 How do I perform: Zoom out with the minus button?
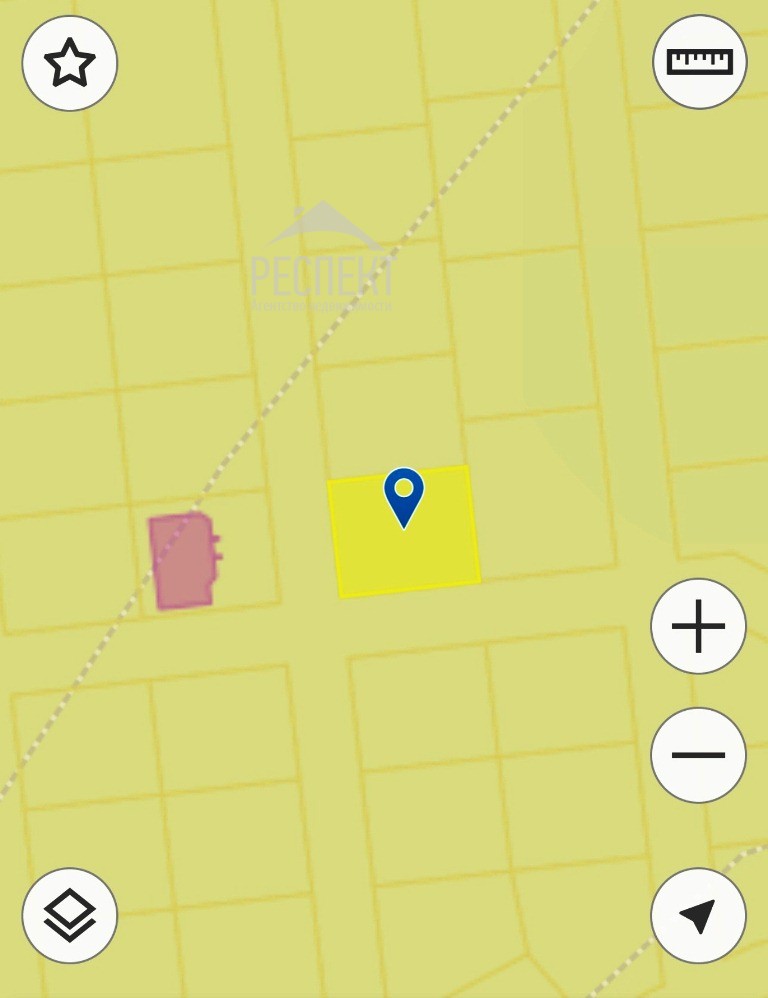698,755
